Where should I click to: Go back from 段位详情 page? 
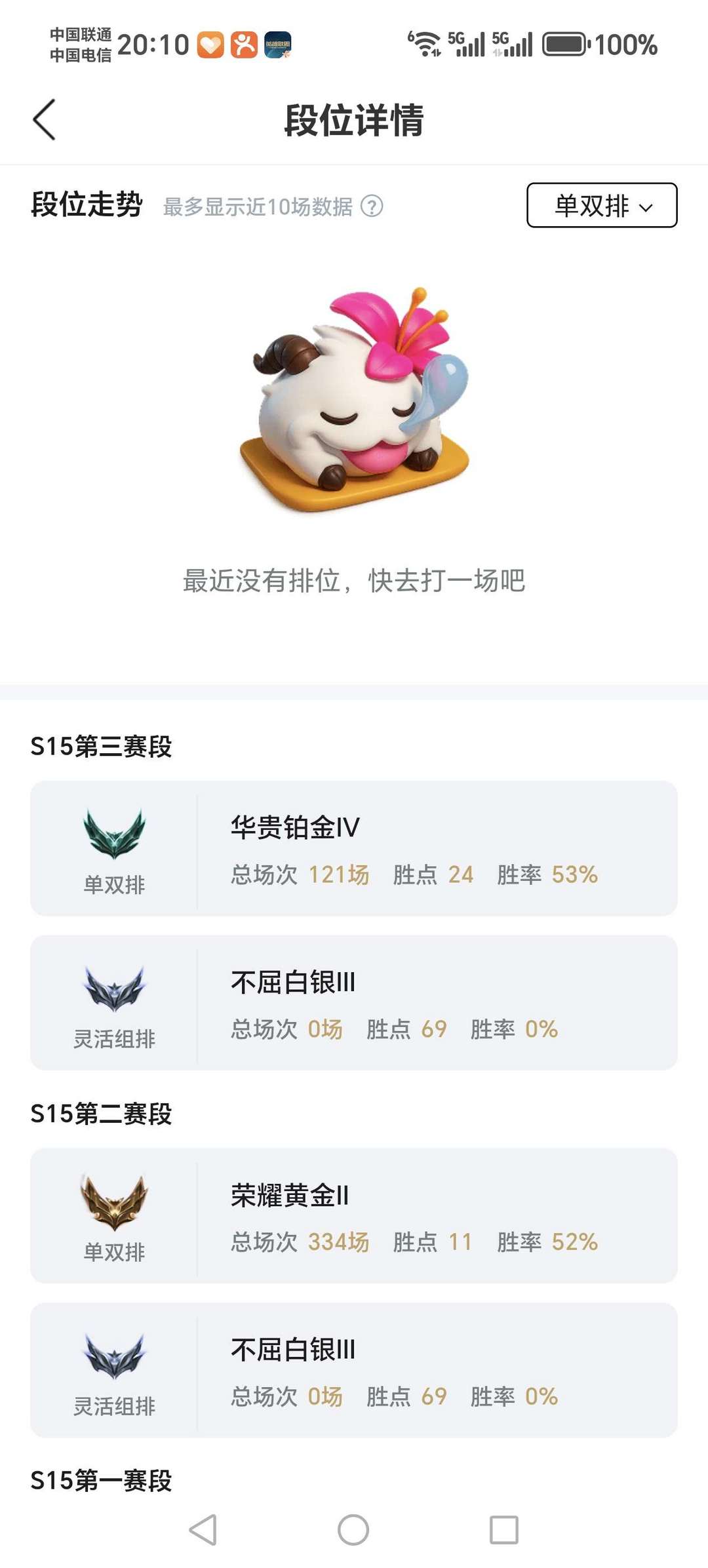click(x=44, y=120)
